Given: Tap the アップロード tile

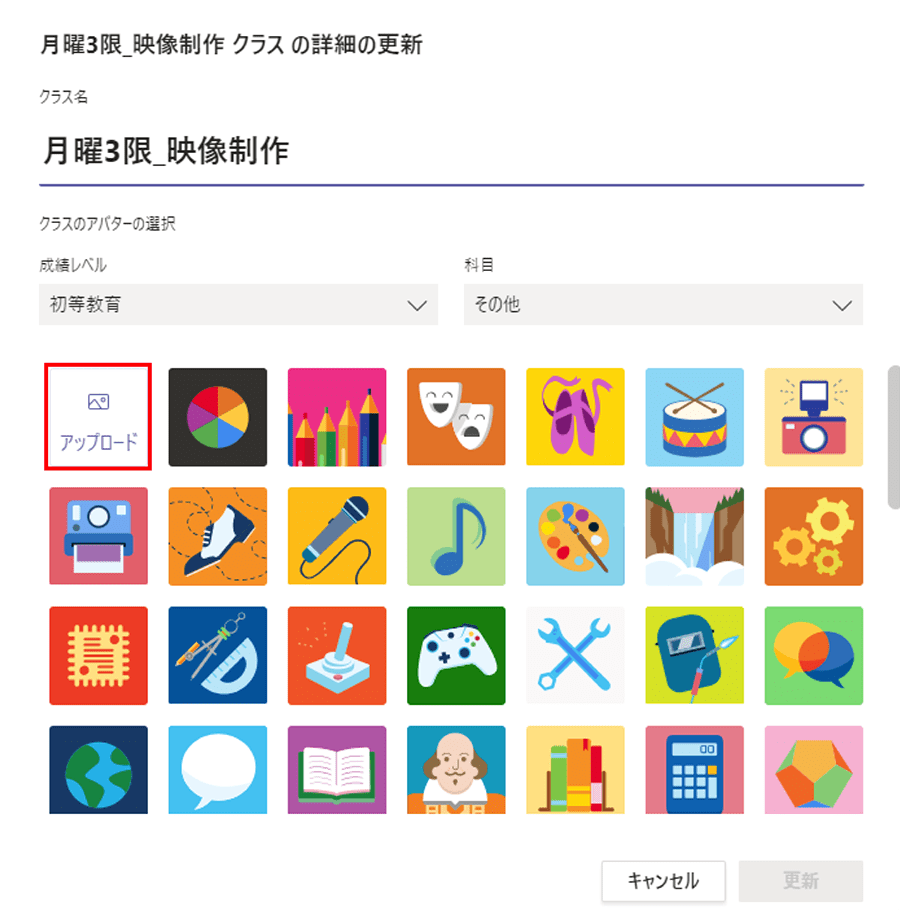Looking at the screenshot, I should tap(98, 417).
